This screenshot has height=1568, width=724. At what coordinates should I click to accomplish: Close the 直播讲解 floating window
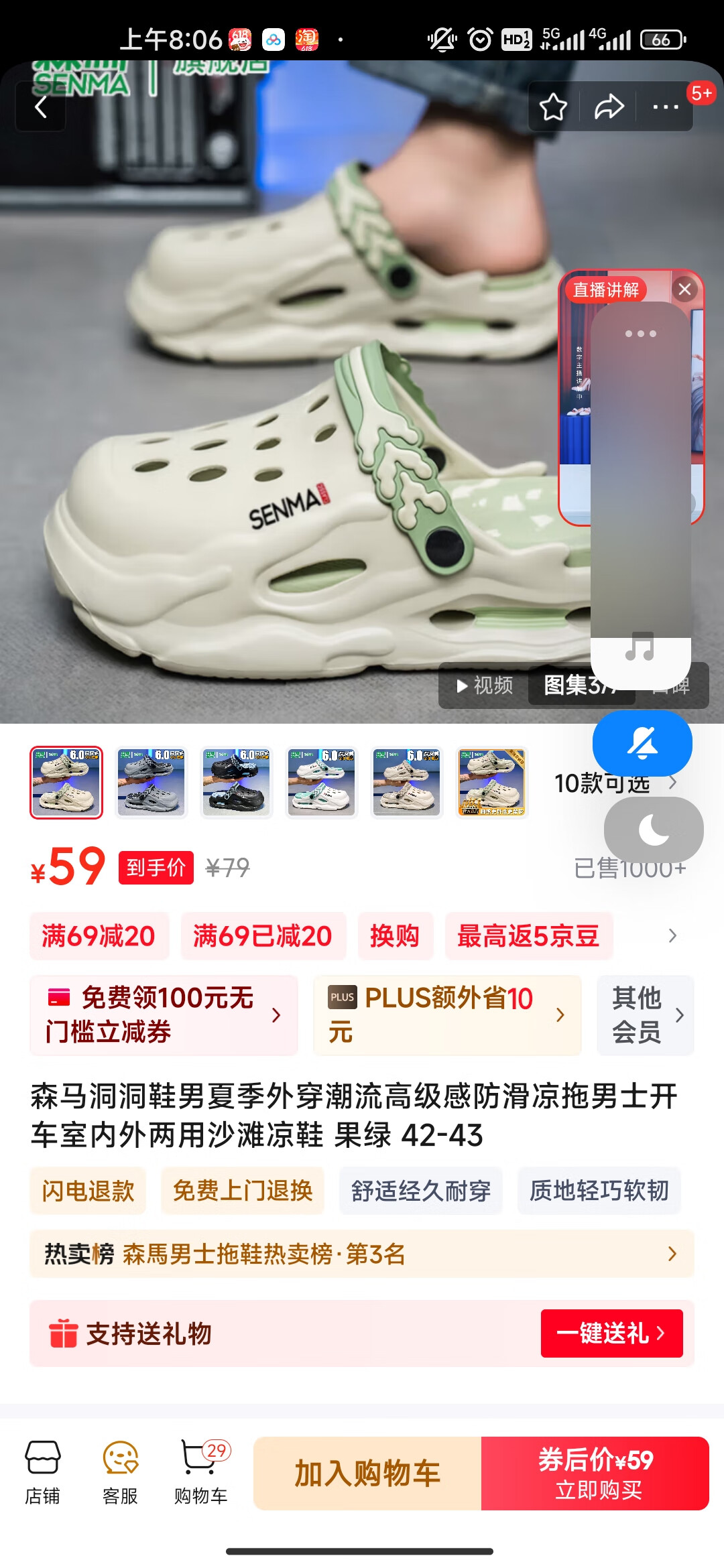[684, 289]
